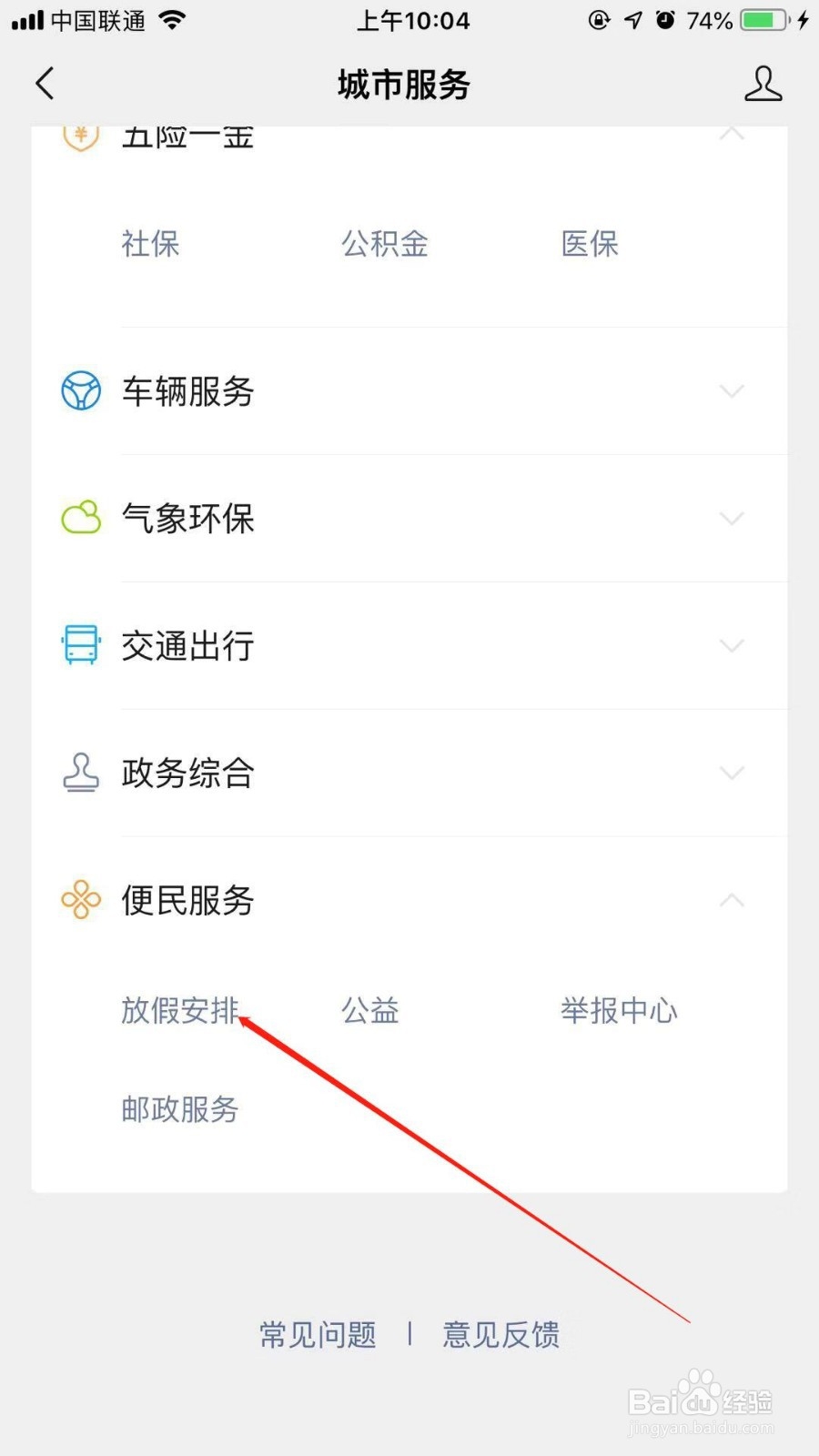The image size is (819, 1456).
Task: Expand the 车辆服务 section
Action: [733, 391]
